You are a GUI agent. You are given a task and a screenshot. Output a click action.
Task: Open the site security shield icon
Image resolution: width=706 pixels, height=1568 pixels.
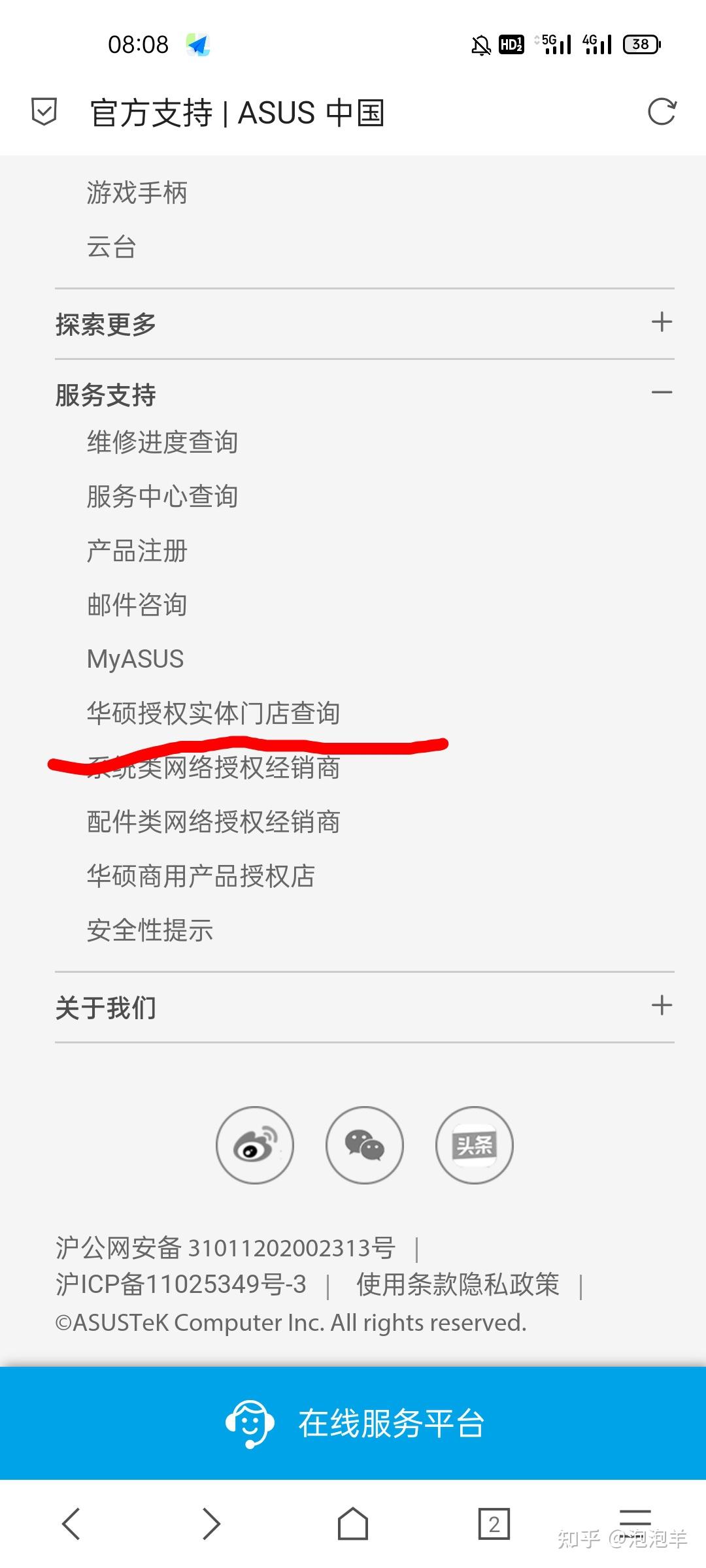click(x=44, y=112)
